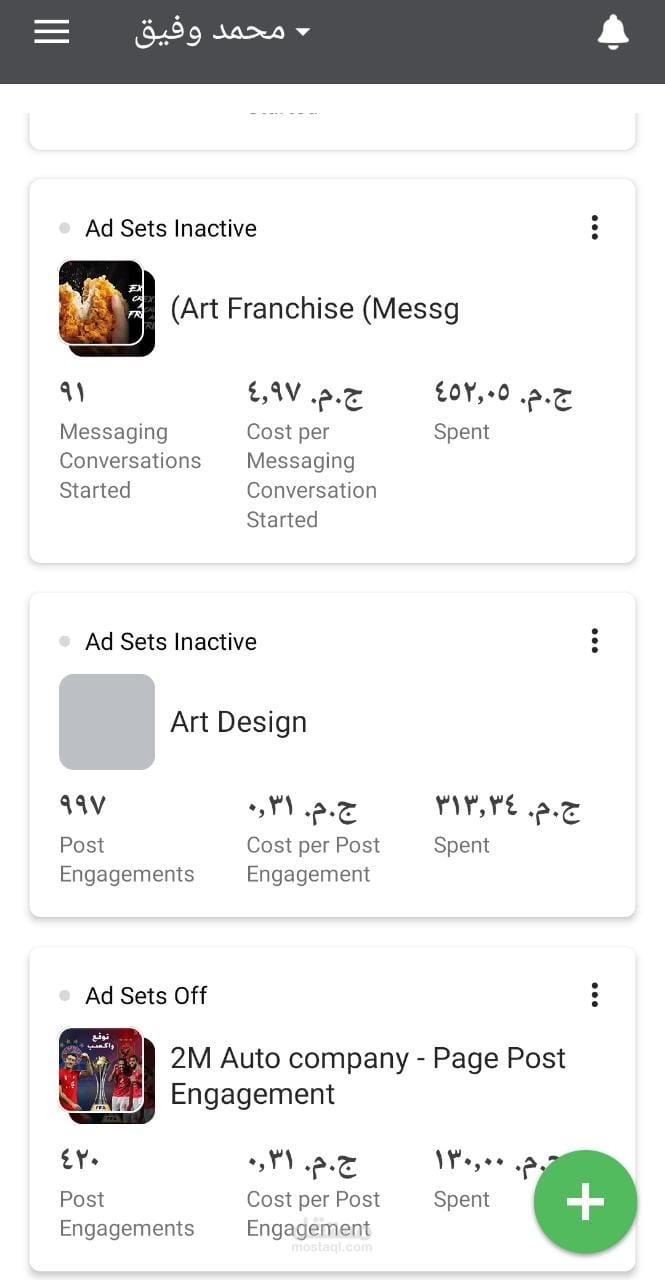Open the hamburger navigation menu
This screenshot has width=665, height=1280.
51,31
